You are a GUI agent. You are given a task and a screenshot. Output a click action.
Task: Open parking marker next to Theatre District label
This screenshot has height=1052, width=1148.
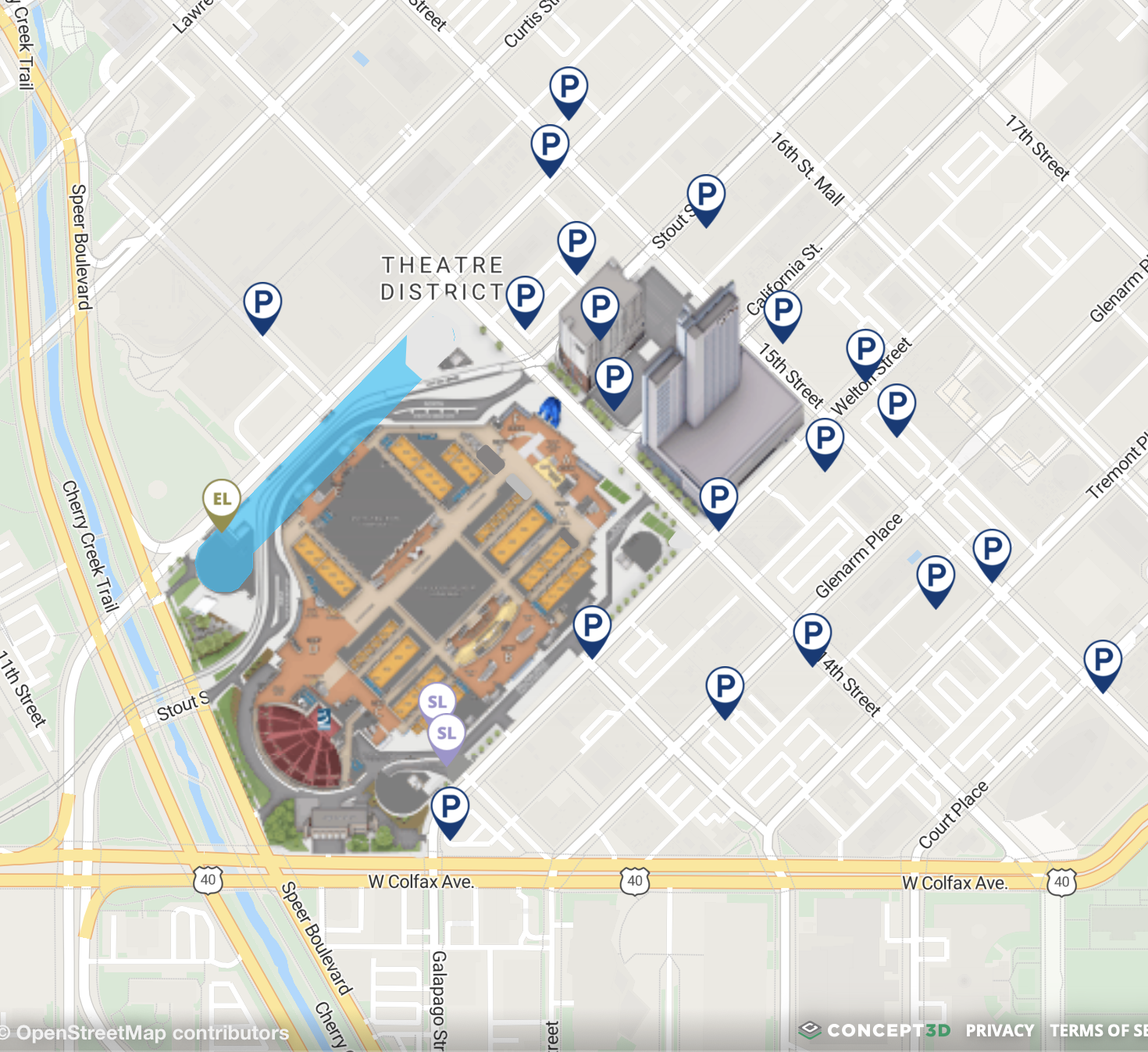pos(525,297)
